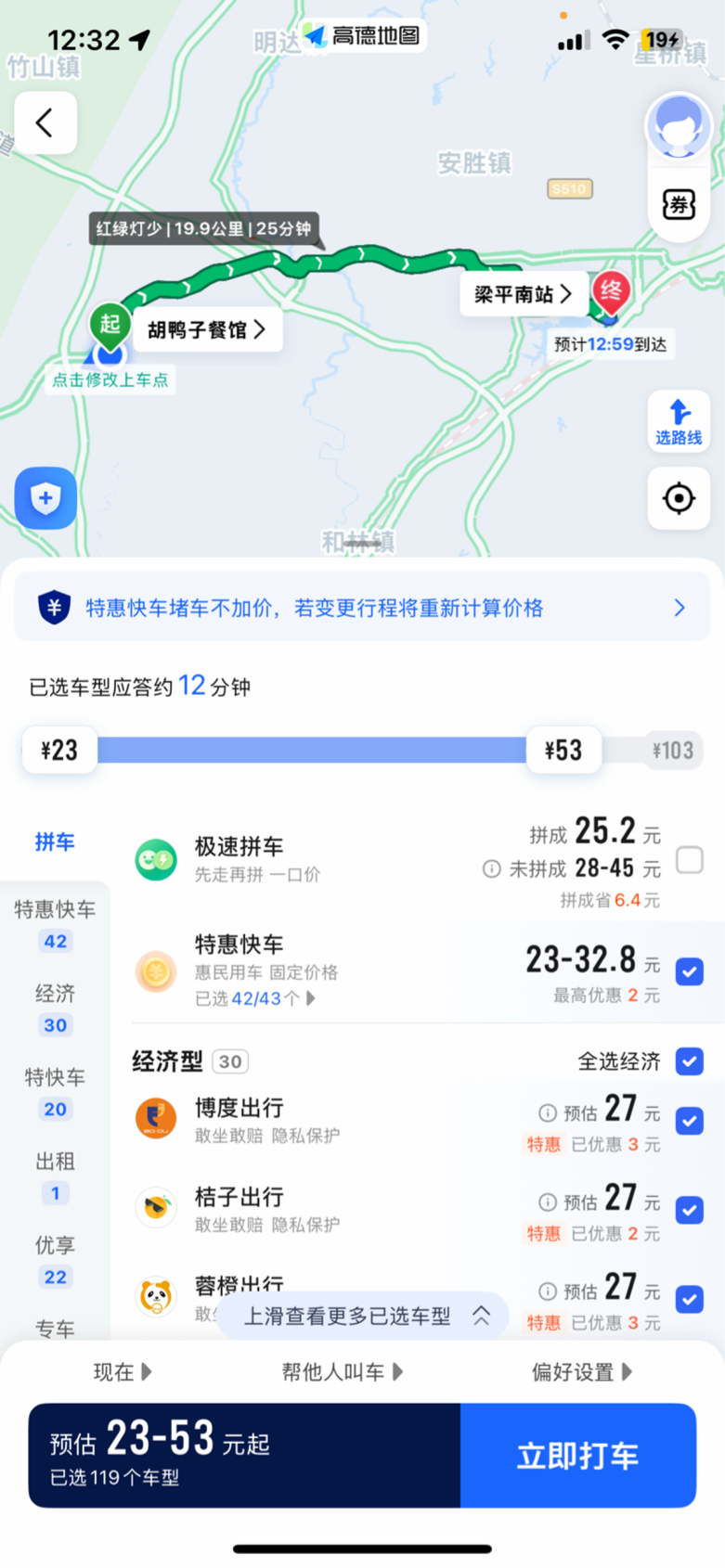This screenshot has width=725, height=1568.
Task: Open the 现在 departure time picker
Action: (x=122, y=1371)
